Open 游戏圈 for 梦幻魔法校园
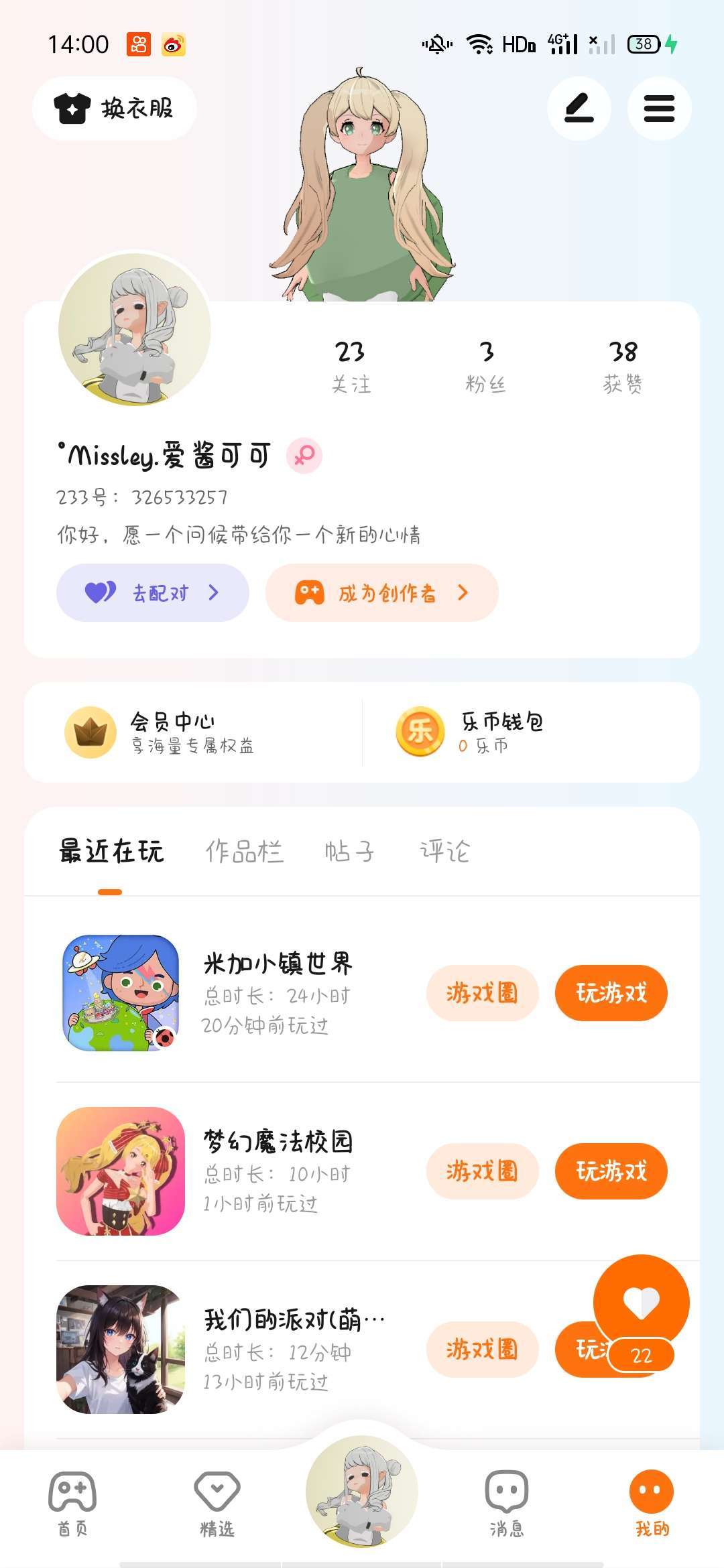Image resolution: width=724 pixels, height=1568 pixels. (482, 1171)
